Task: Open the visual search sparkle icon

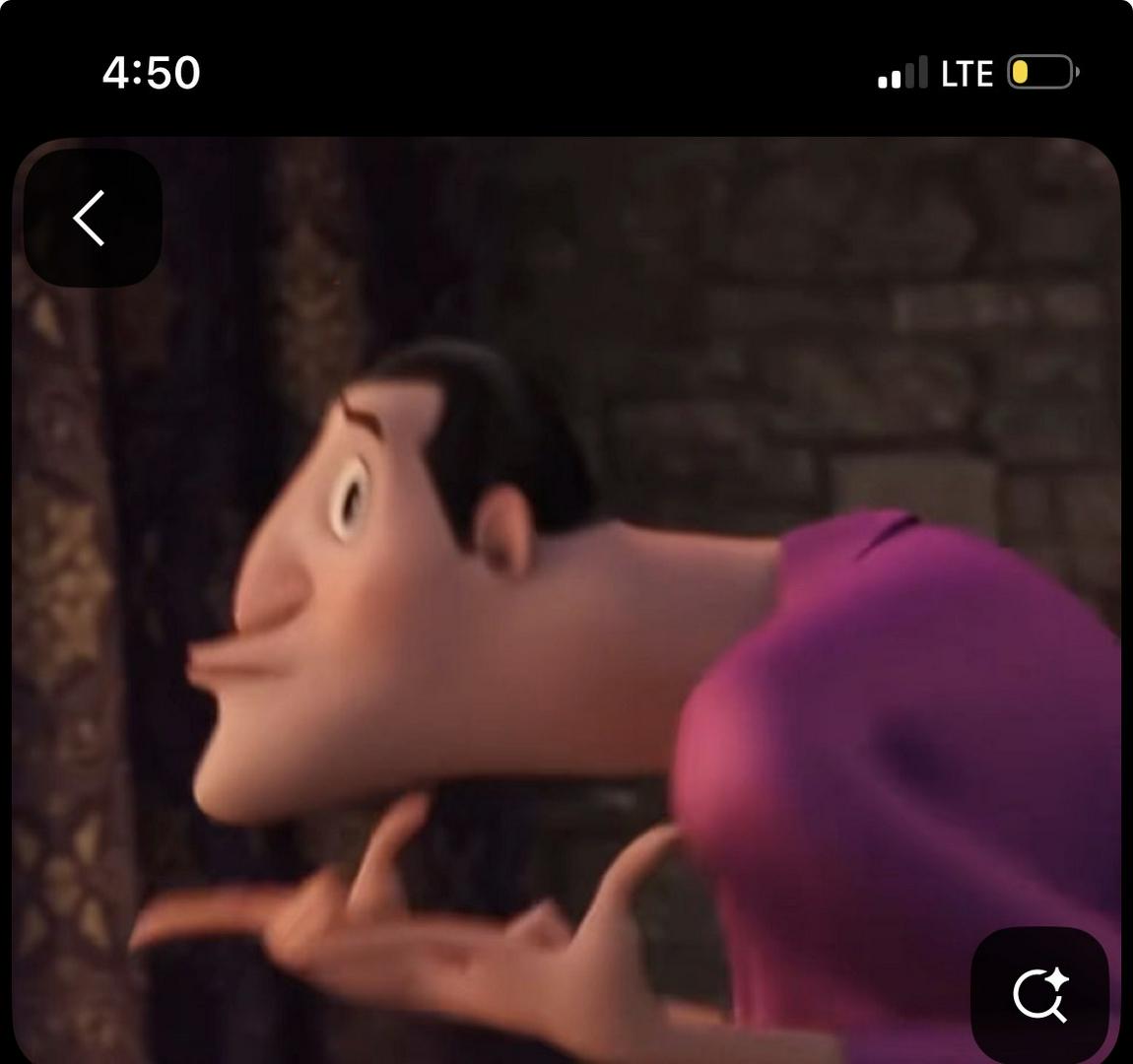Action: [1040, 995]
